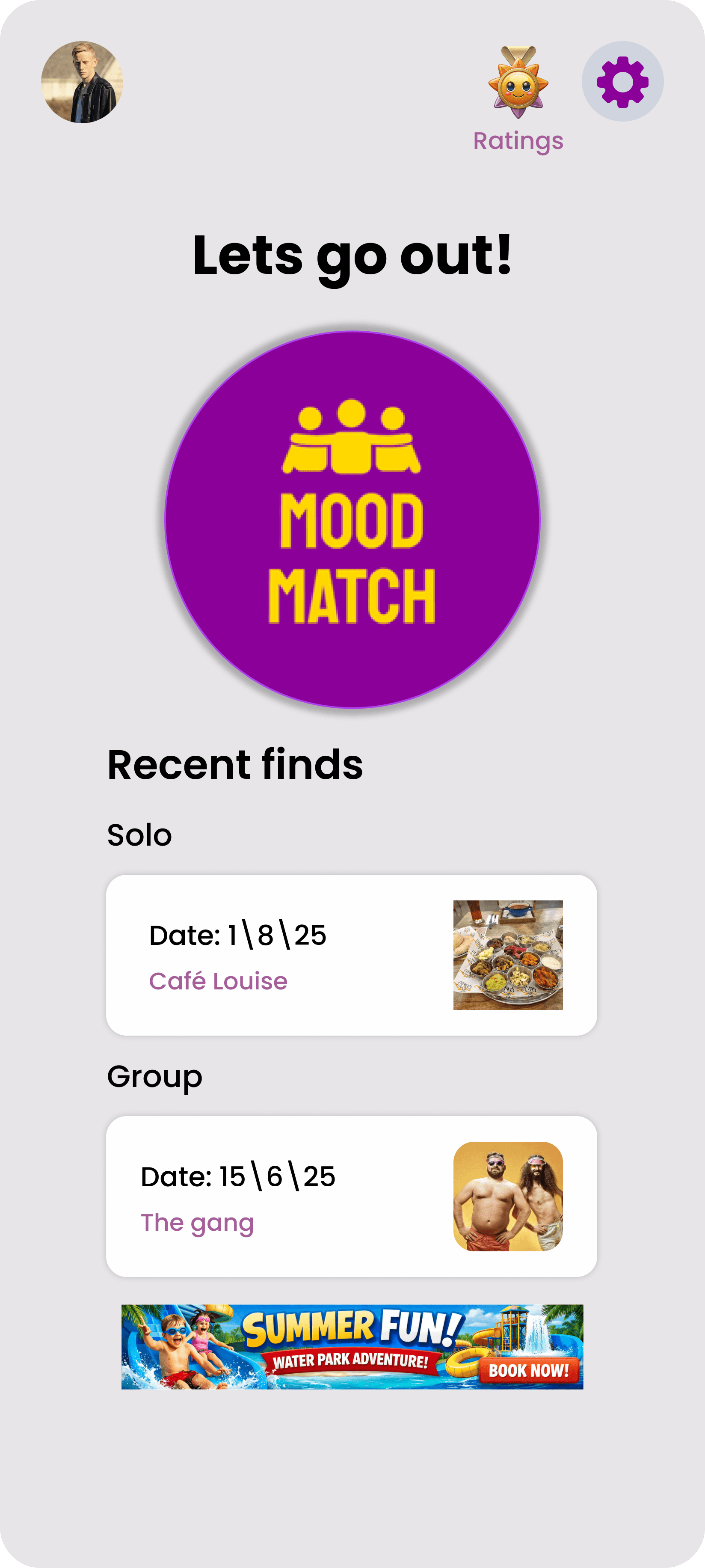Open the Ratings medal
The width and height of the screenshot is (705, 1568).
pos(518,82)
